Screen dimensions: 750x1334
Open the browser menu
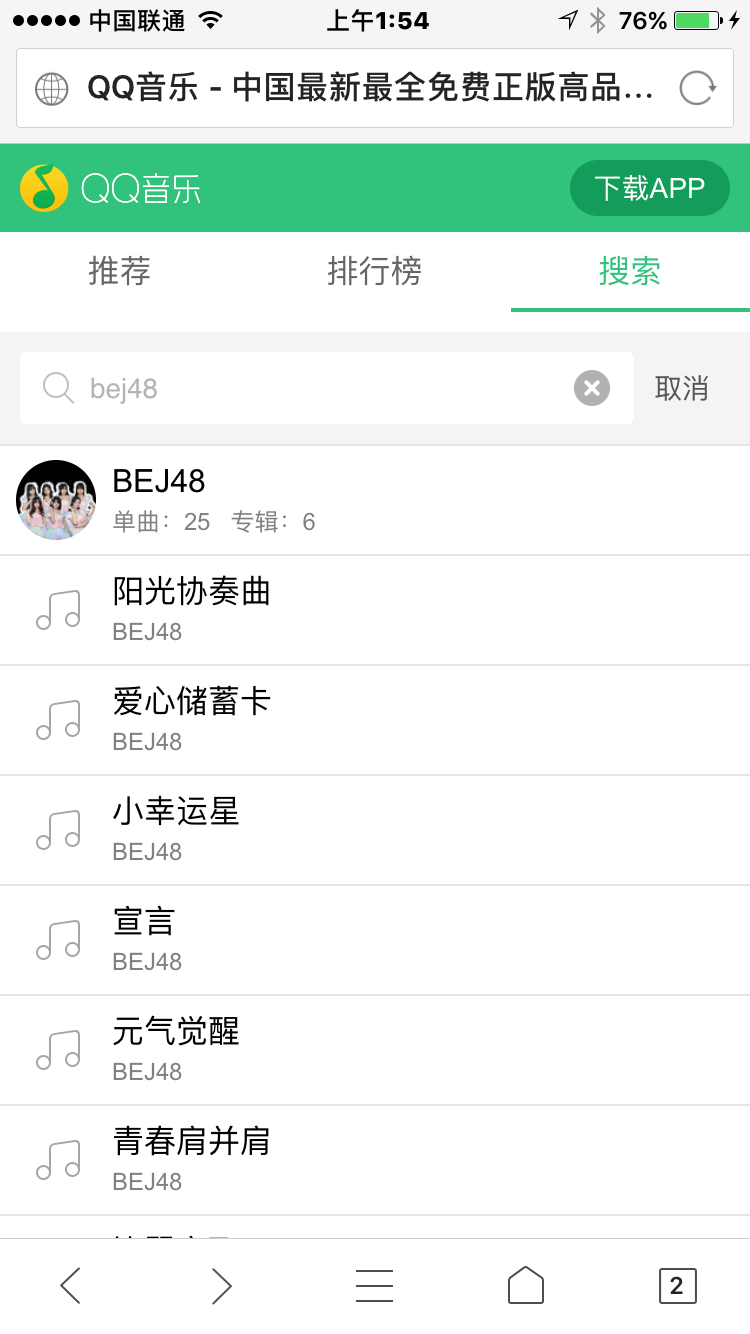[x=374, y=1286]
